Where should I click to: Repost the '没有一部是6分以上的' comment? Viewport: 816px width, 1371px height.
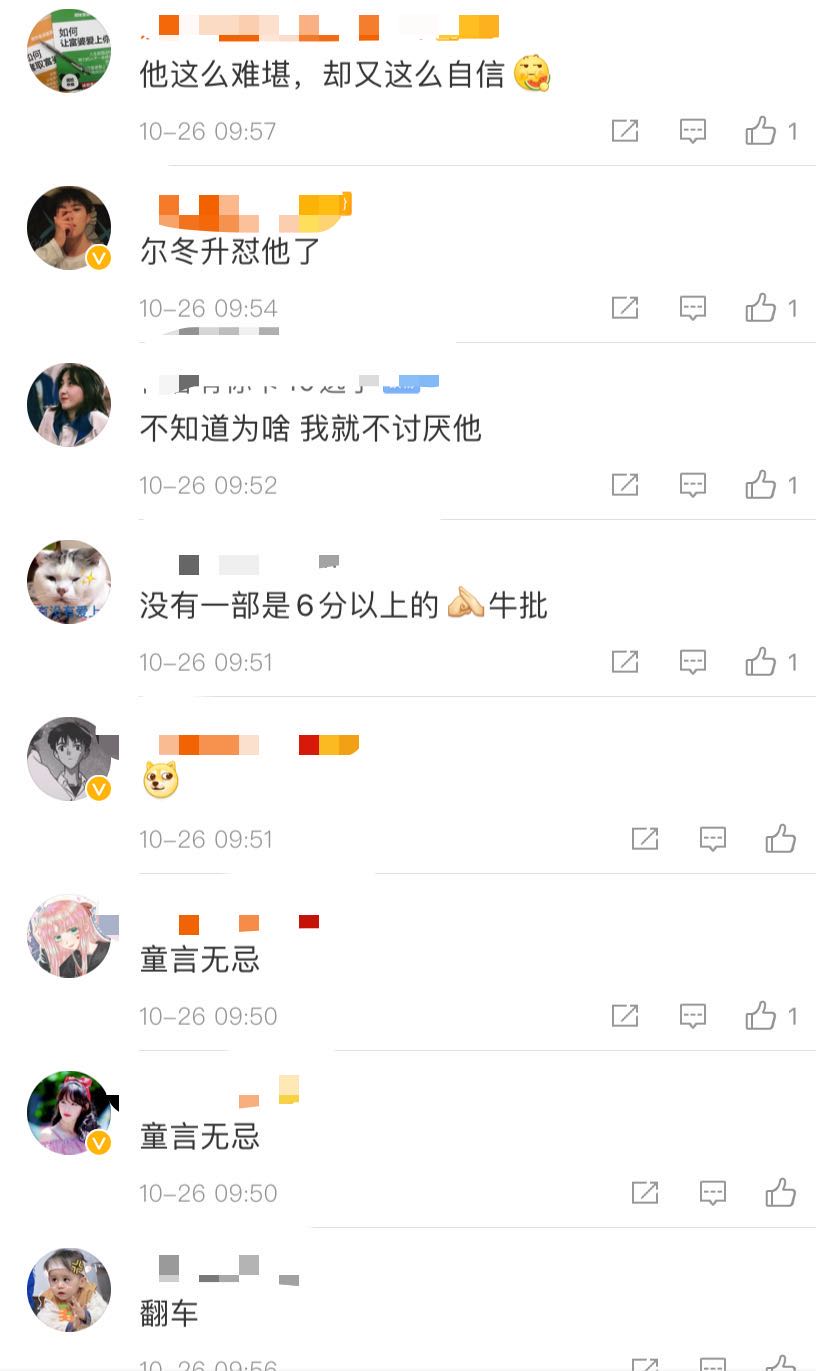click(x=625, y=662)
